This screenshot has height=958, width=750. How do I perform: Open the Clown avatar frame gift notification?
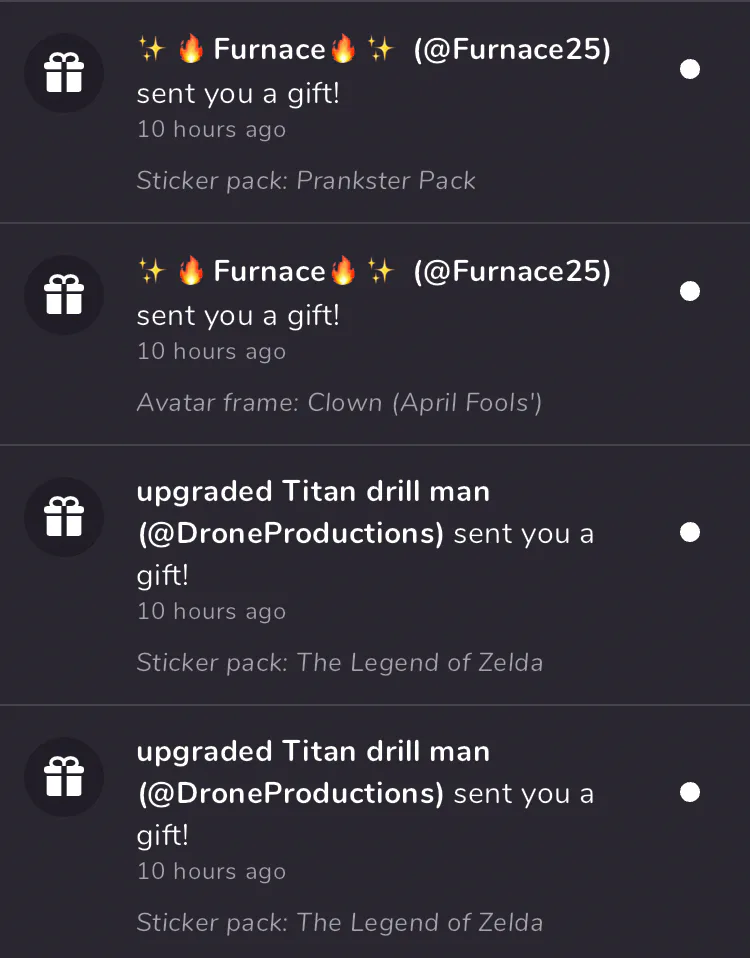click(374, 334)
